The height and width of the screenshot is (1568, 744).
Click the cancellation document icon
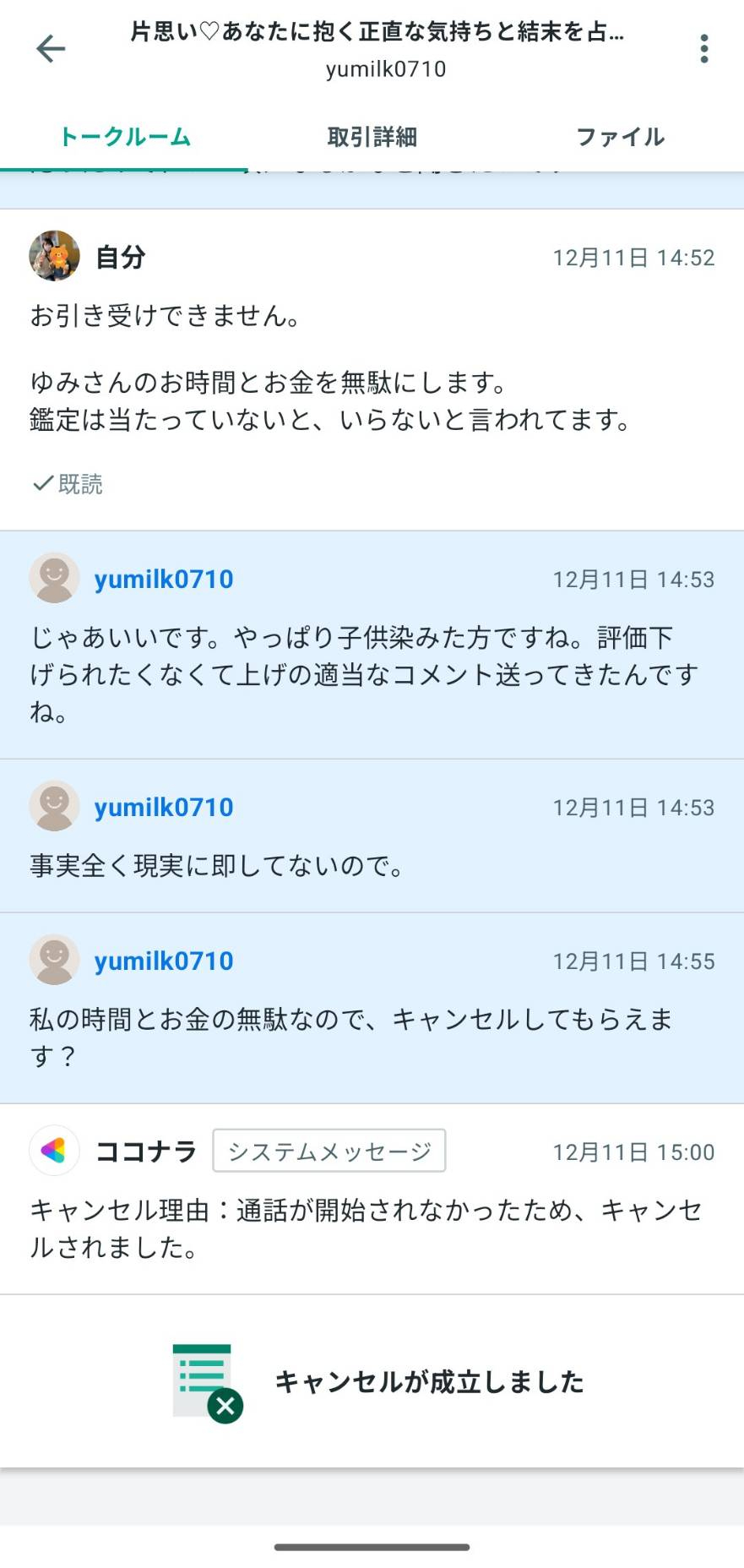[x=203, y=1383]
